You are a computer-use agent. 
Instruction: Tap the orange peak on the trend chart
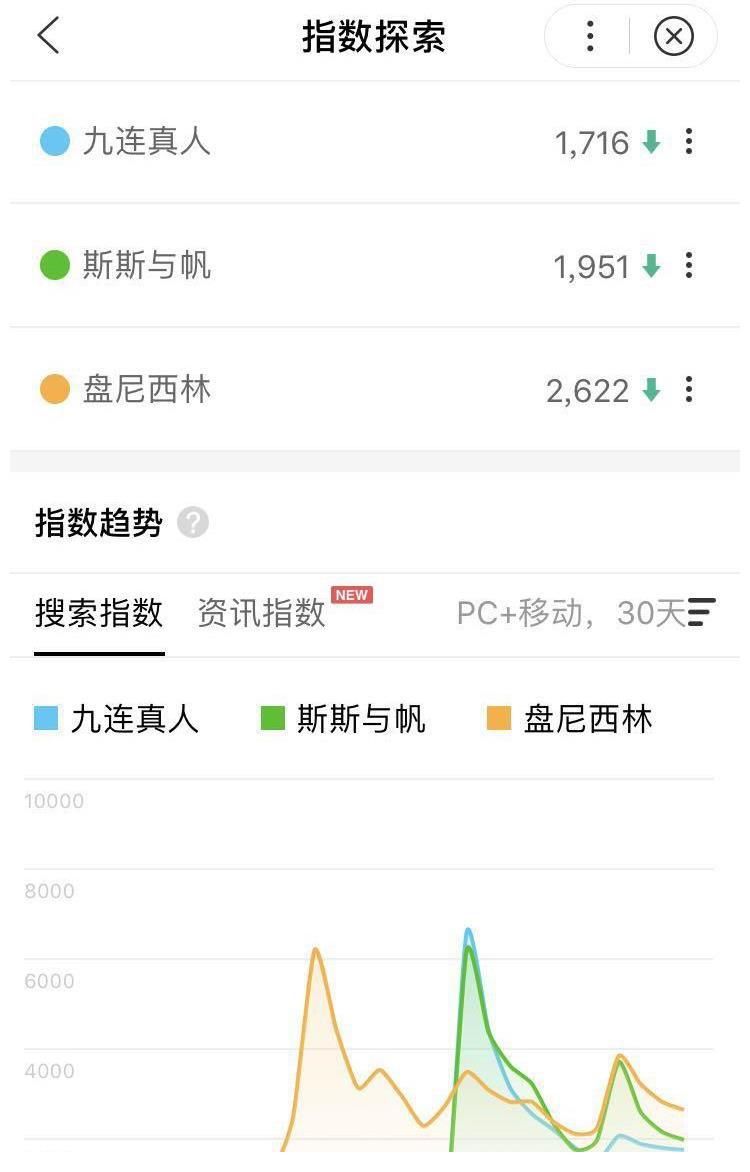point(317,950)
